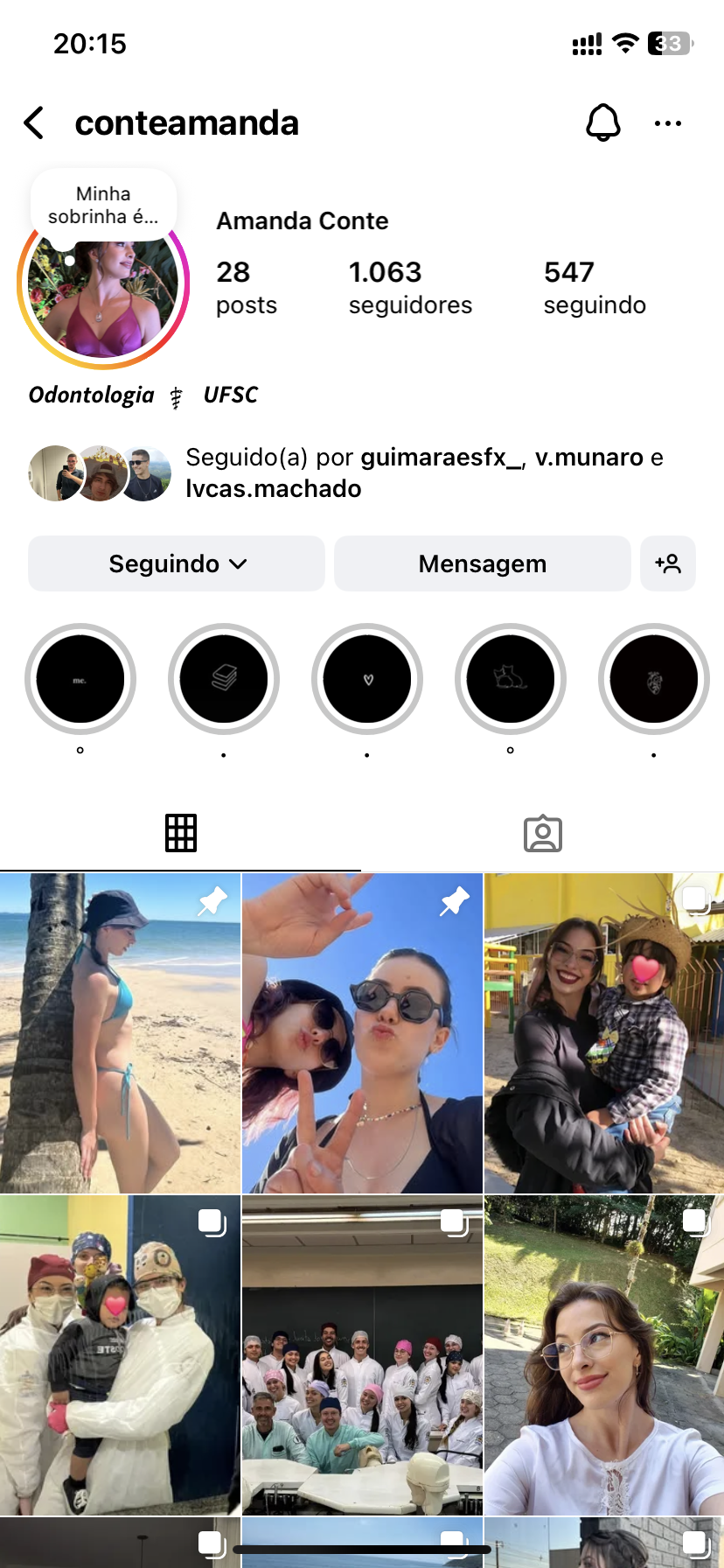724x1568 pixels.
Task: Open the 547 seguindo list
Action: [595, 287]
